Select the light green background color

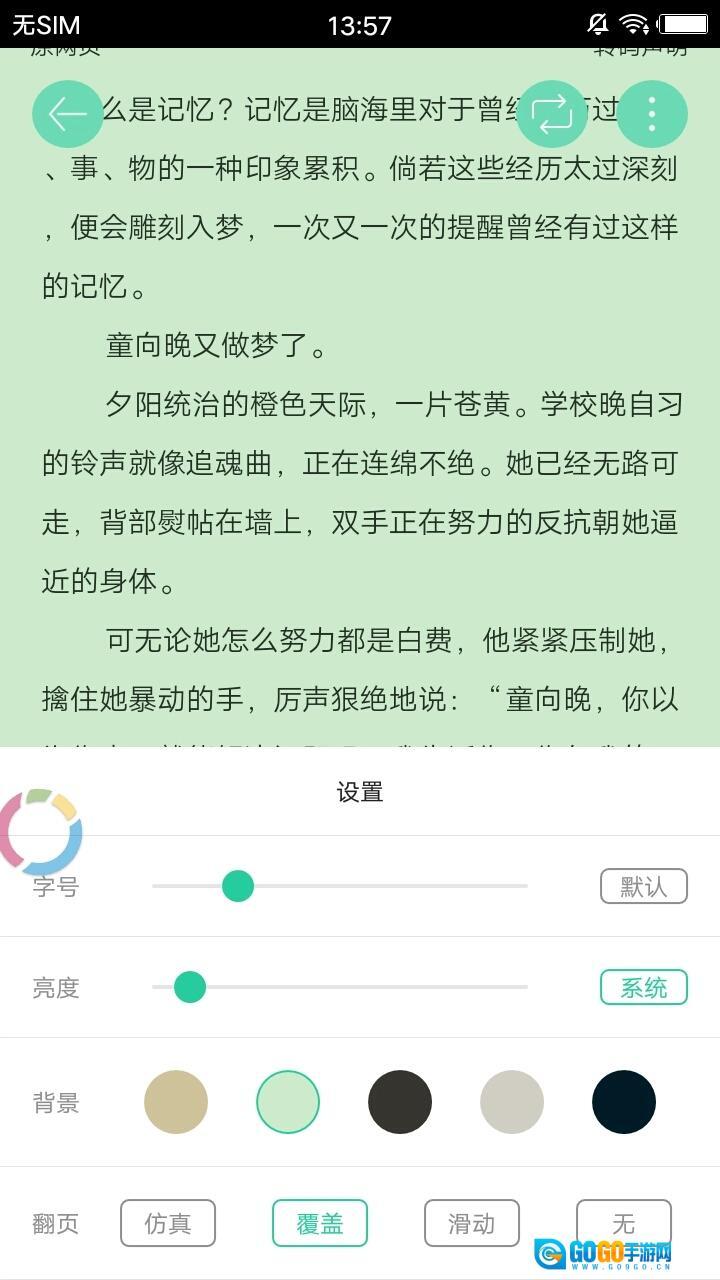pos(288,1102)
